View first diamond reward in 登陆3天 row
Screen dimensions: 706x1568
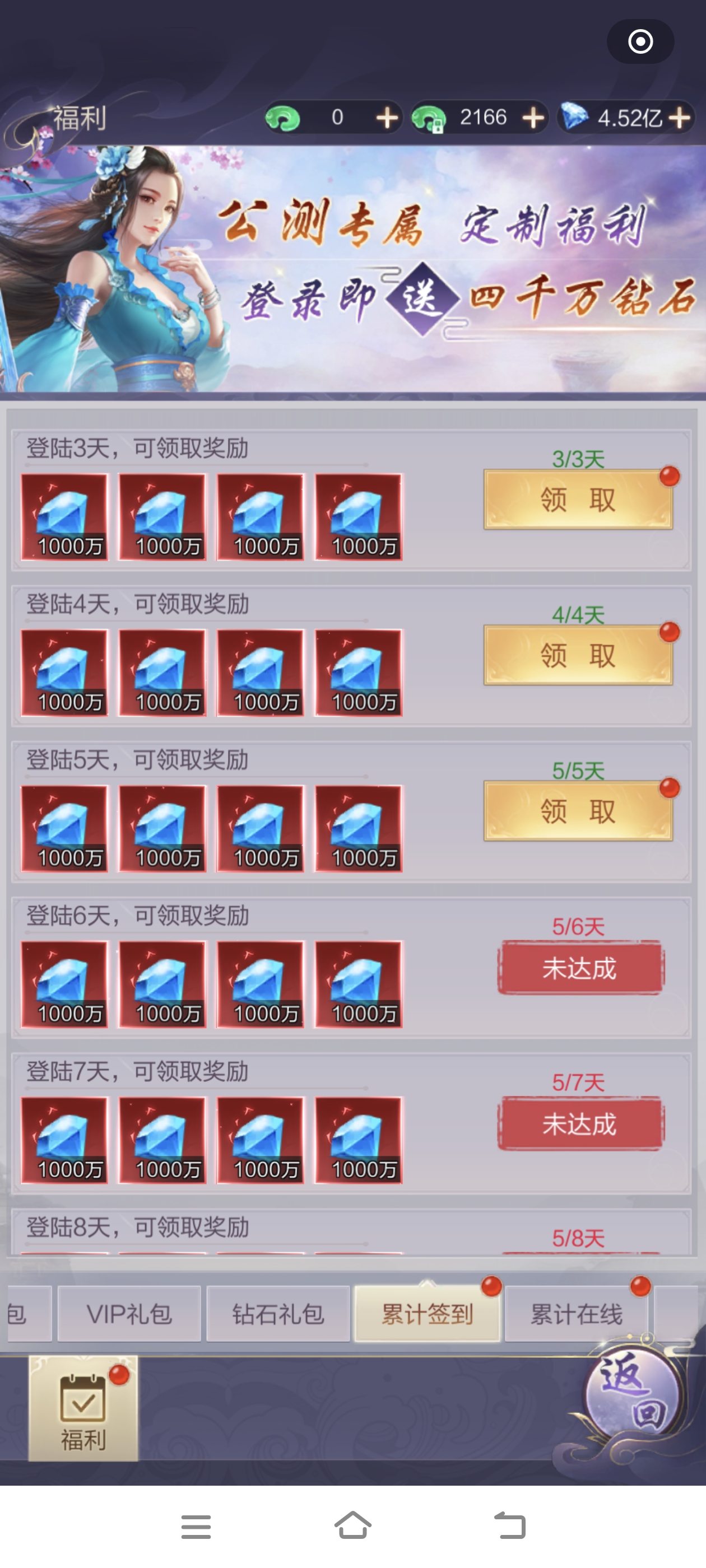click(64, 517)
